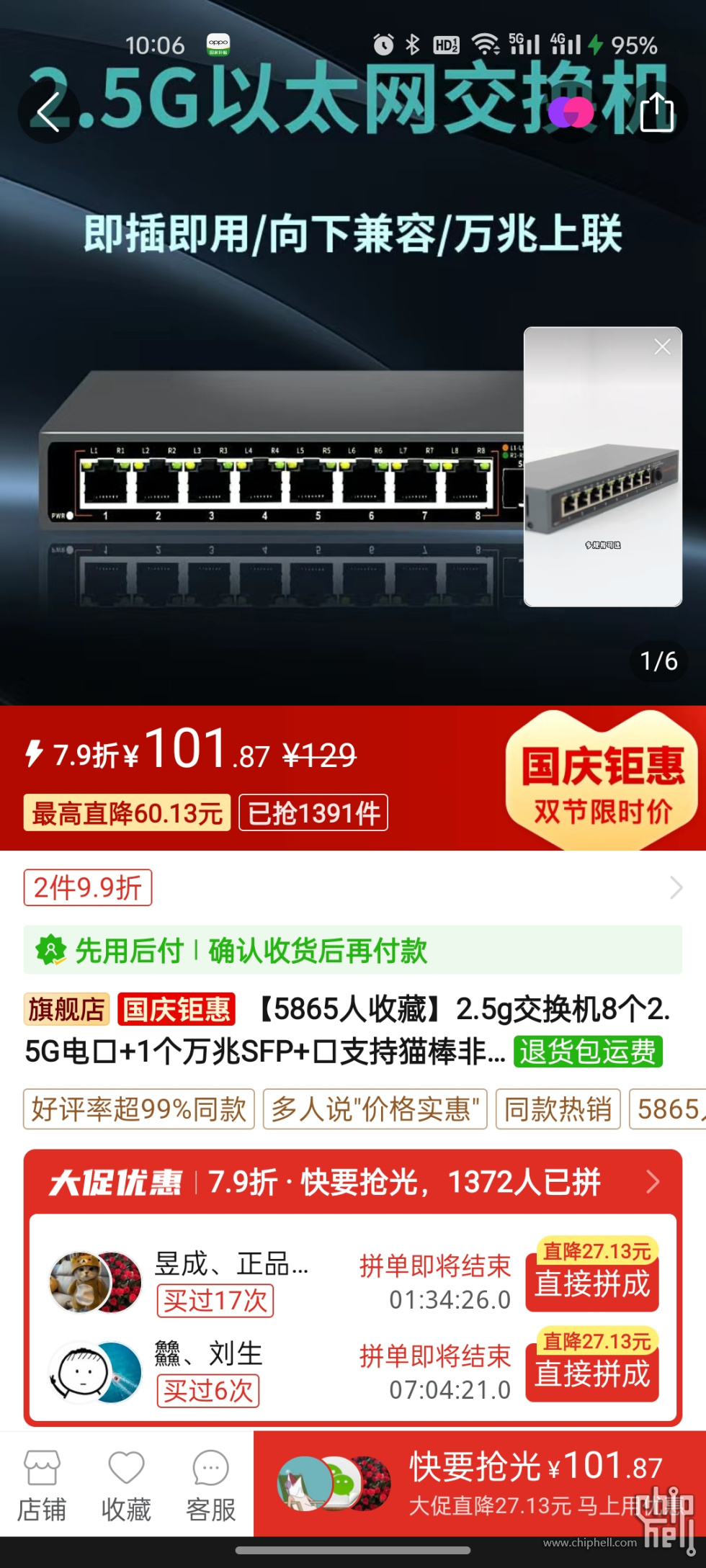Join 昱成、正品 group with 直接拼成

[x=592, y=1284]
